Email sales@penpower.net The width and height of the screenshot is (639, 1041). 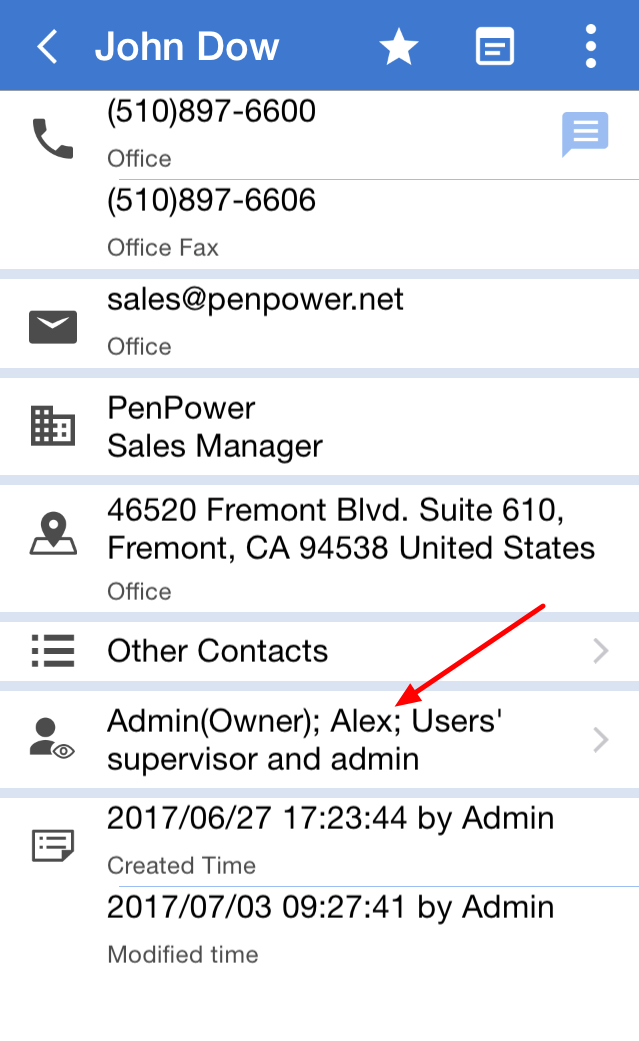pyautogui.click(x=255, y=299)
